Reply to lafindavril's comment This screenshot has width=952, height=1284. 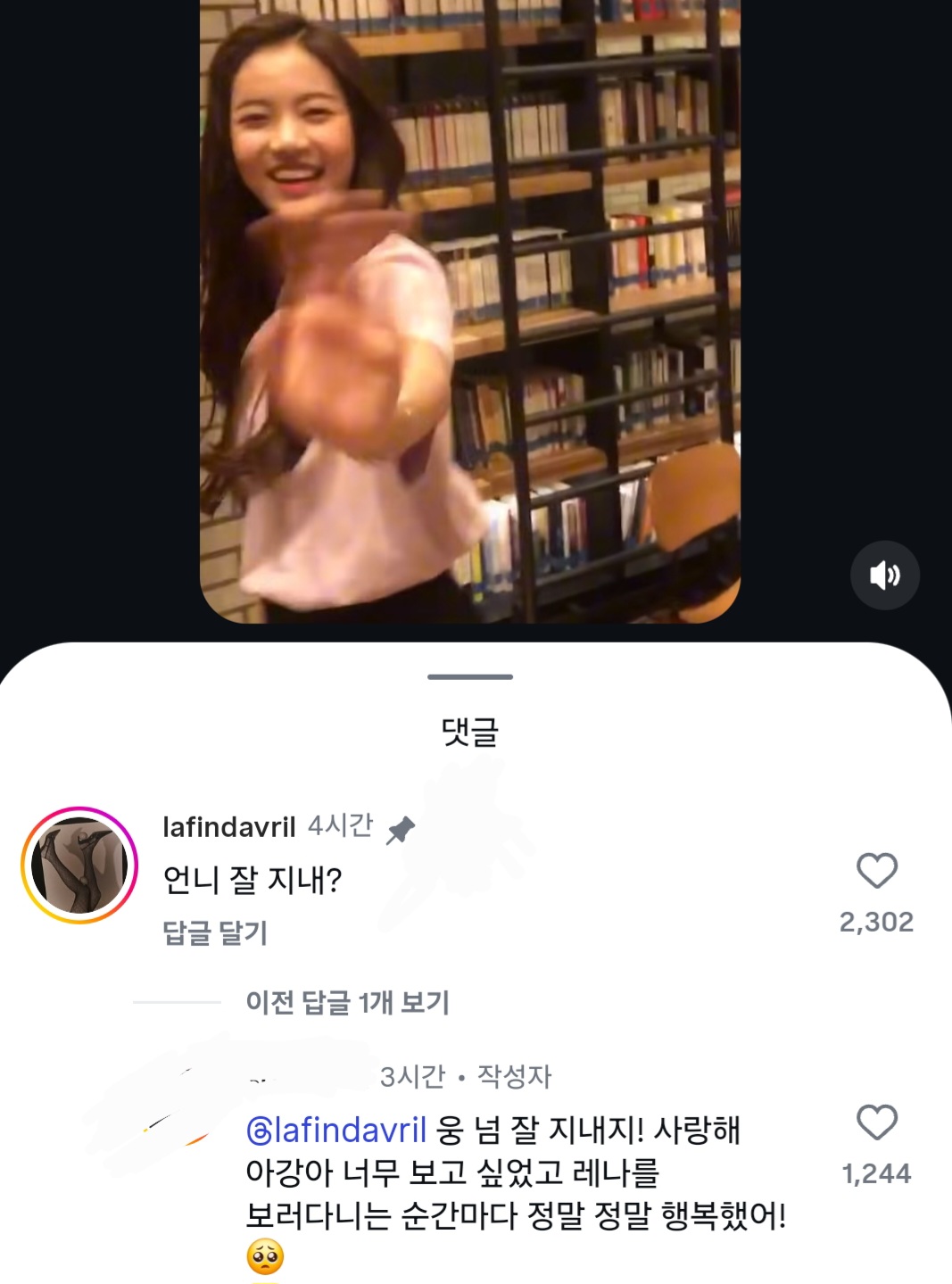[x=215, y=933]
